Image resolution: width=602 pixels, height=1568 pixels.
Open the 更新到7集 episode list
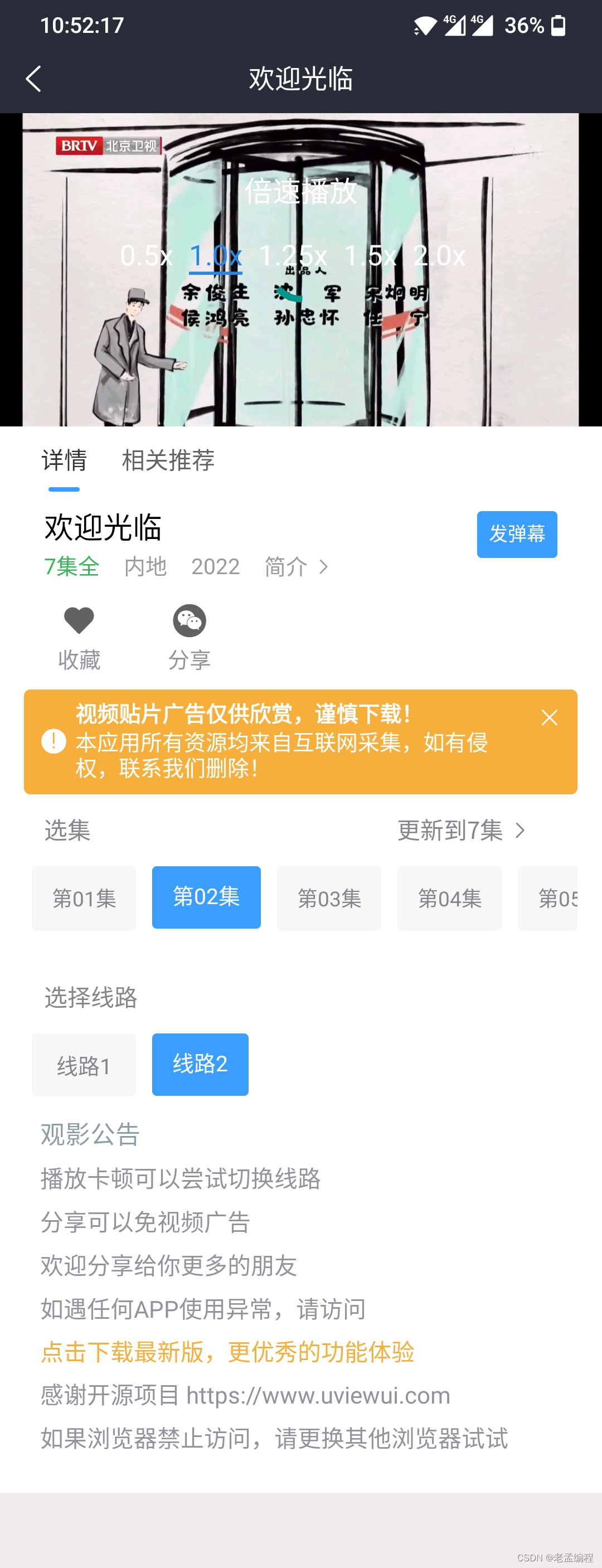pos(460,830)
